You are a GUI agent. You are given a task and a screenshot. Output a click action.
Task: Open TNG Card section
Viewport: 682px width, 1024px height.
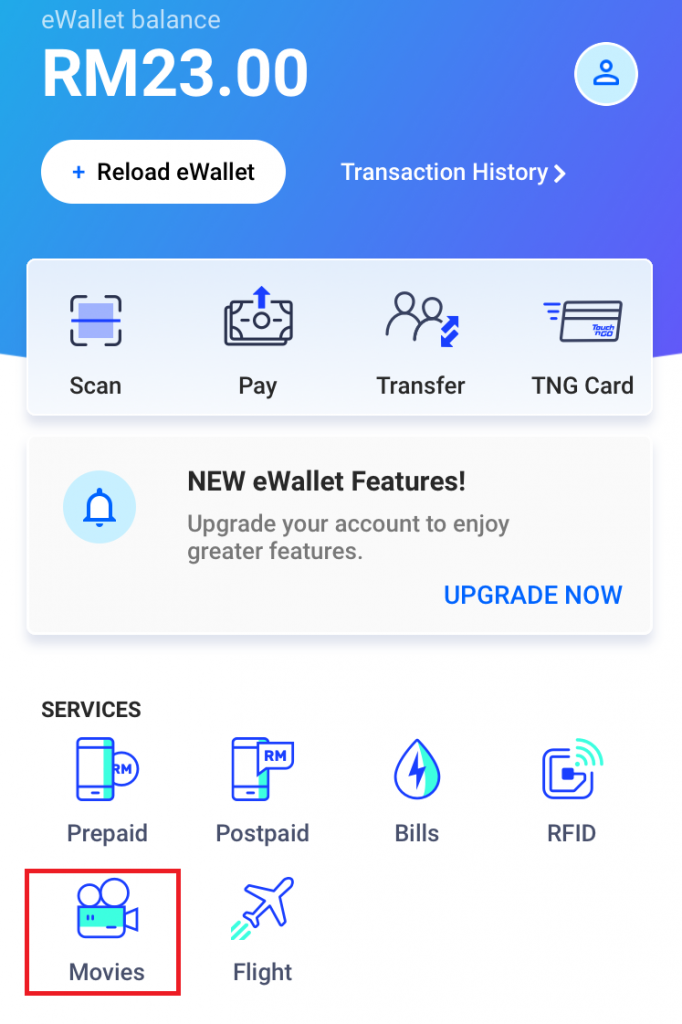click(x=583, y=342)
